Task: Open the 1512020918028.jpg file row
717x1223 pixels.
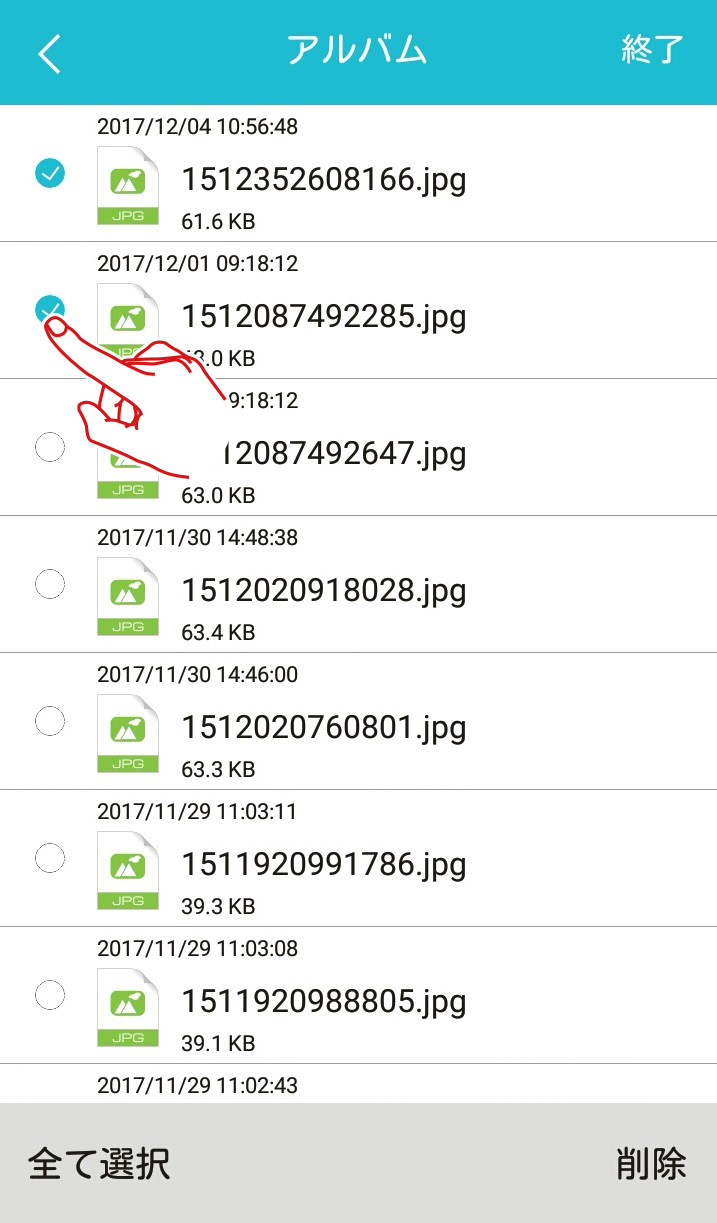Action: click(358, 584)
